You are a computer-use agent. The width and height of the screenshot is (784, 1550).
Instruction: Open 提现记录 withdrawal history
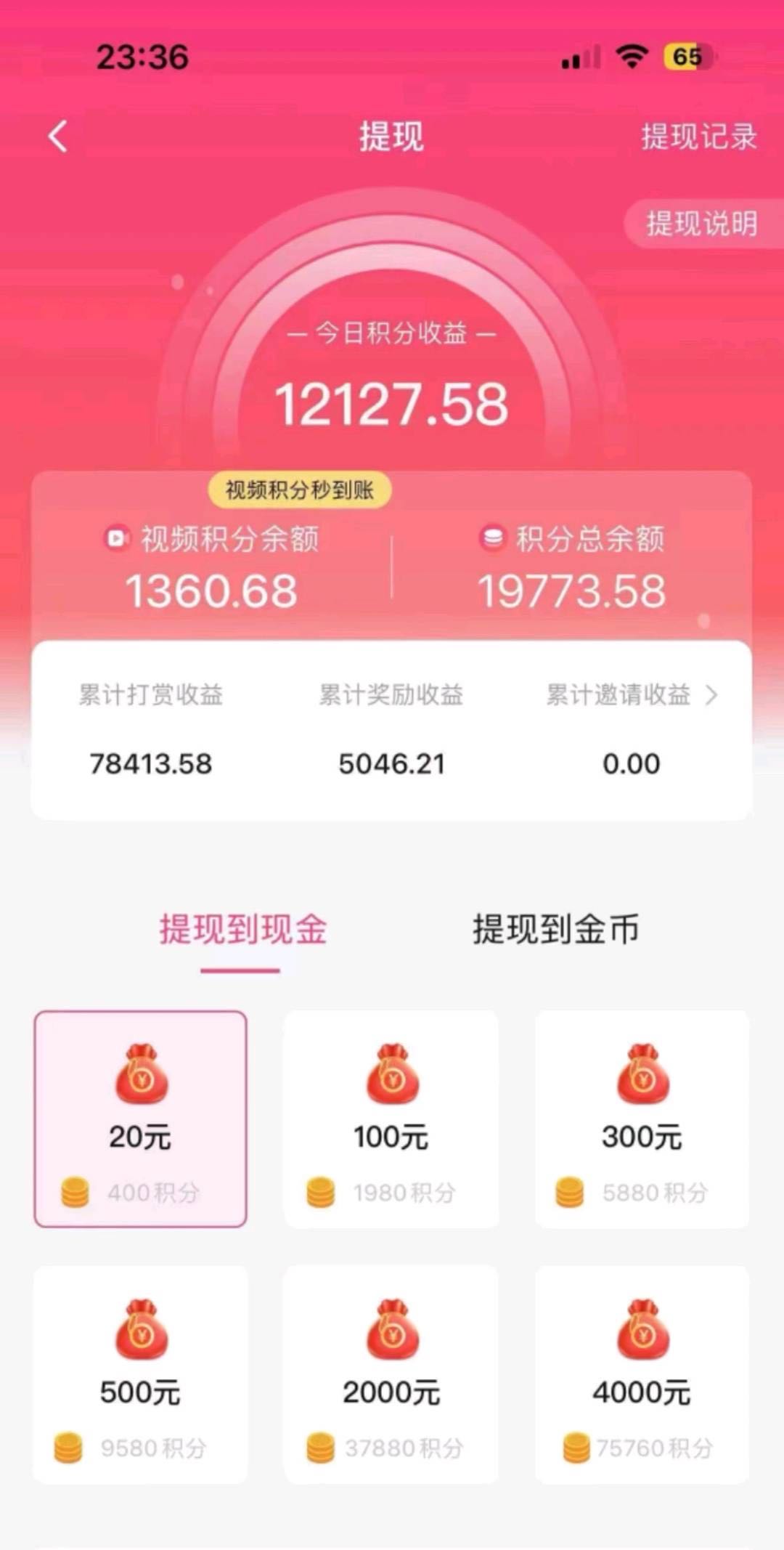(x=698, y=137)
